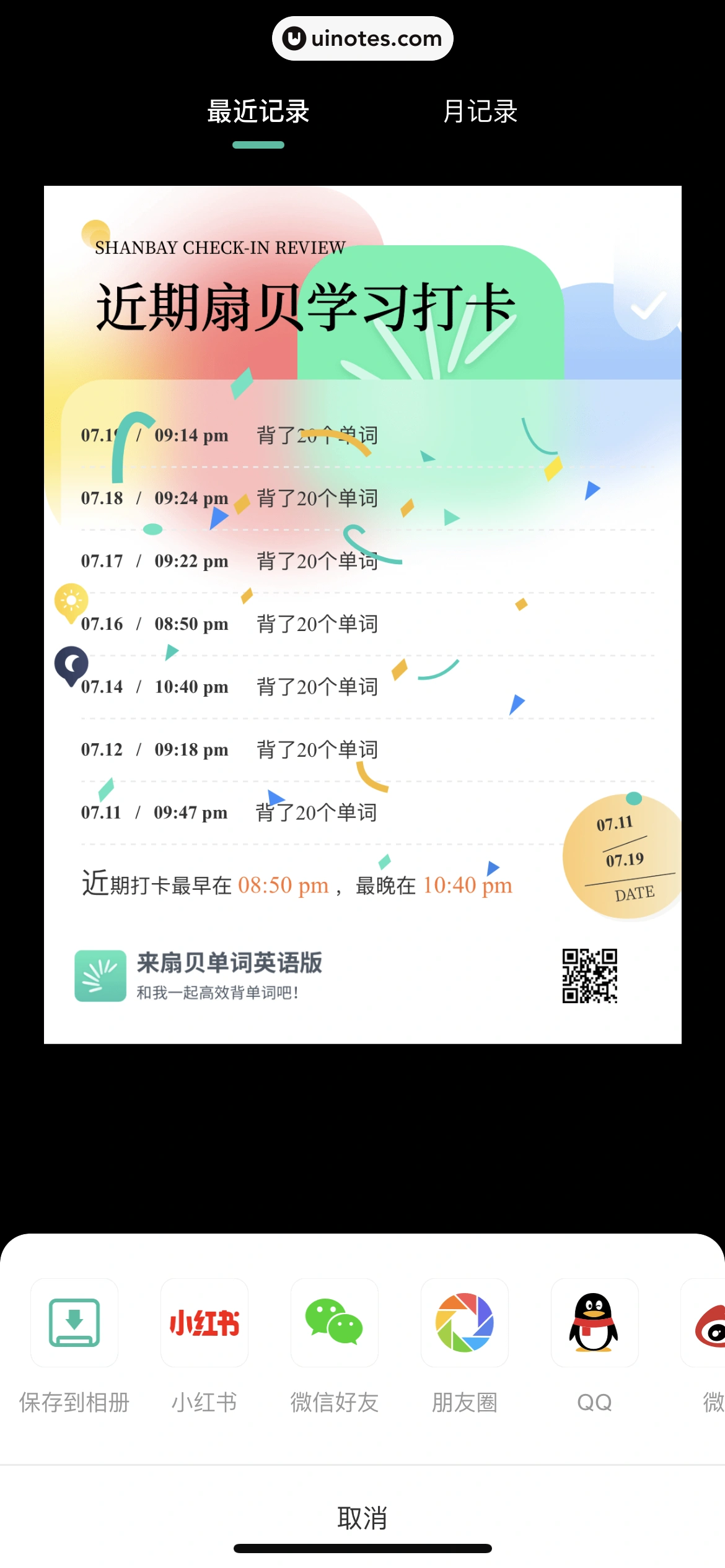Viewport: 725px width, 1568px height.
Task: Stay on the 最近记录 tab
Action: (258, 111)
